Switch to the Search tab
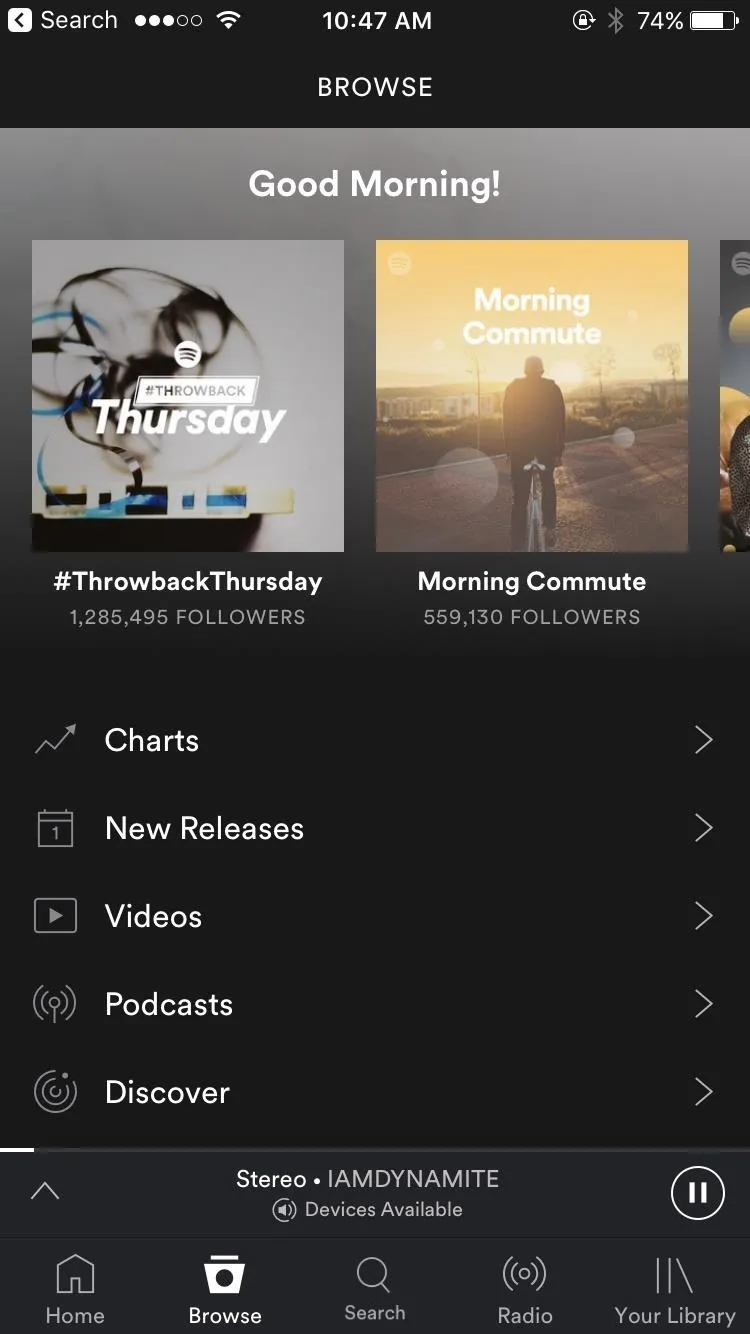The height and width of the screenshot is (1334, 750). [x=375, y=1289]
